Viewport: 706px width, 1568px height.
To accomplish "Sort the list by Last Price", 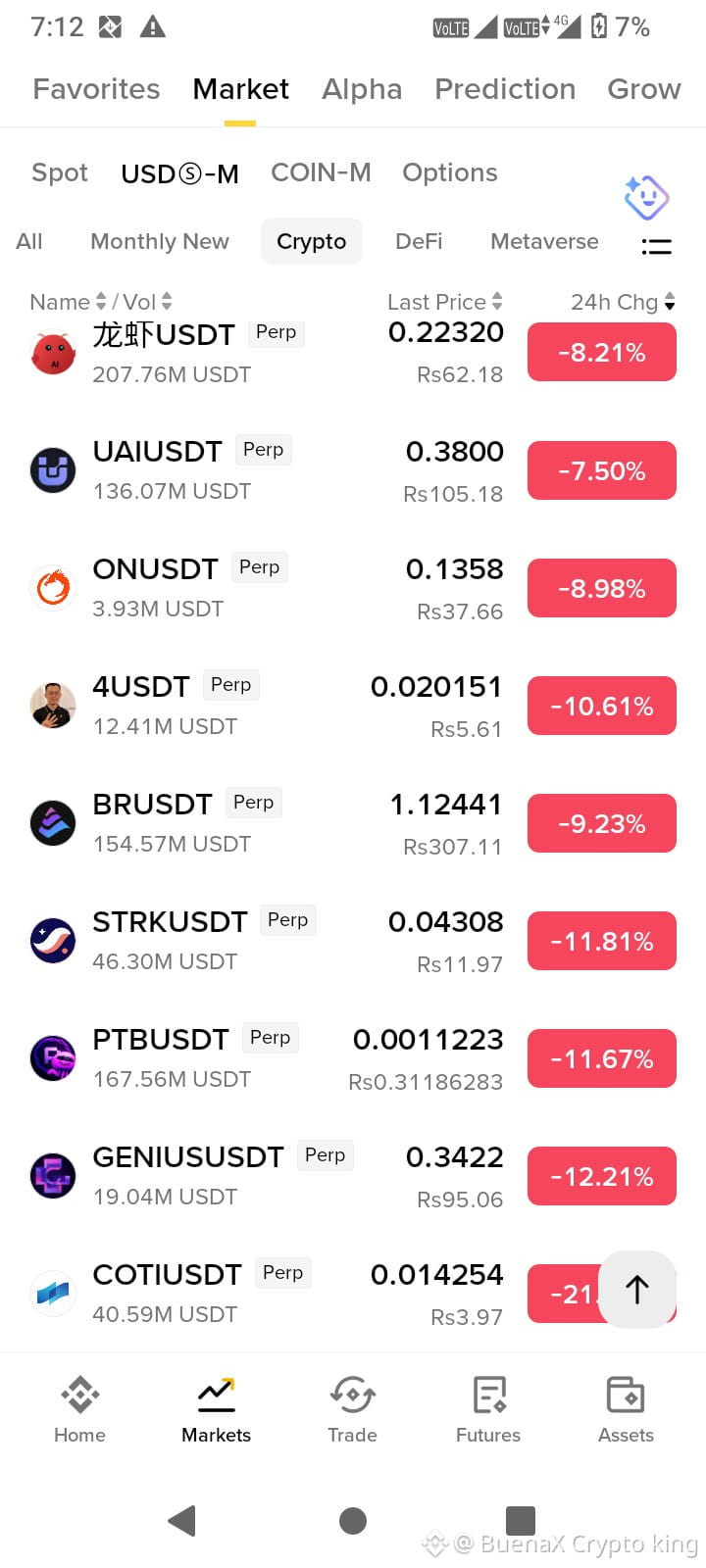I will coord(445,302).
